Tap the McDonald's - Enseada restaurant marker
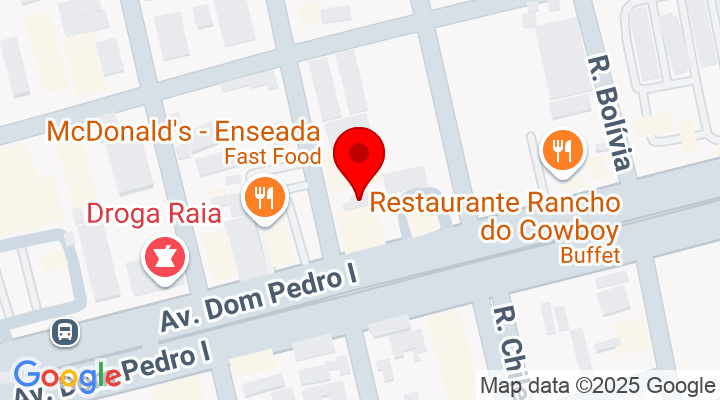The height and width of the screenshot is (400, 720). coord(264,198)
